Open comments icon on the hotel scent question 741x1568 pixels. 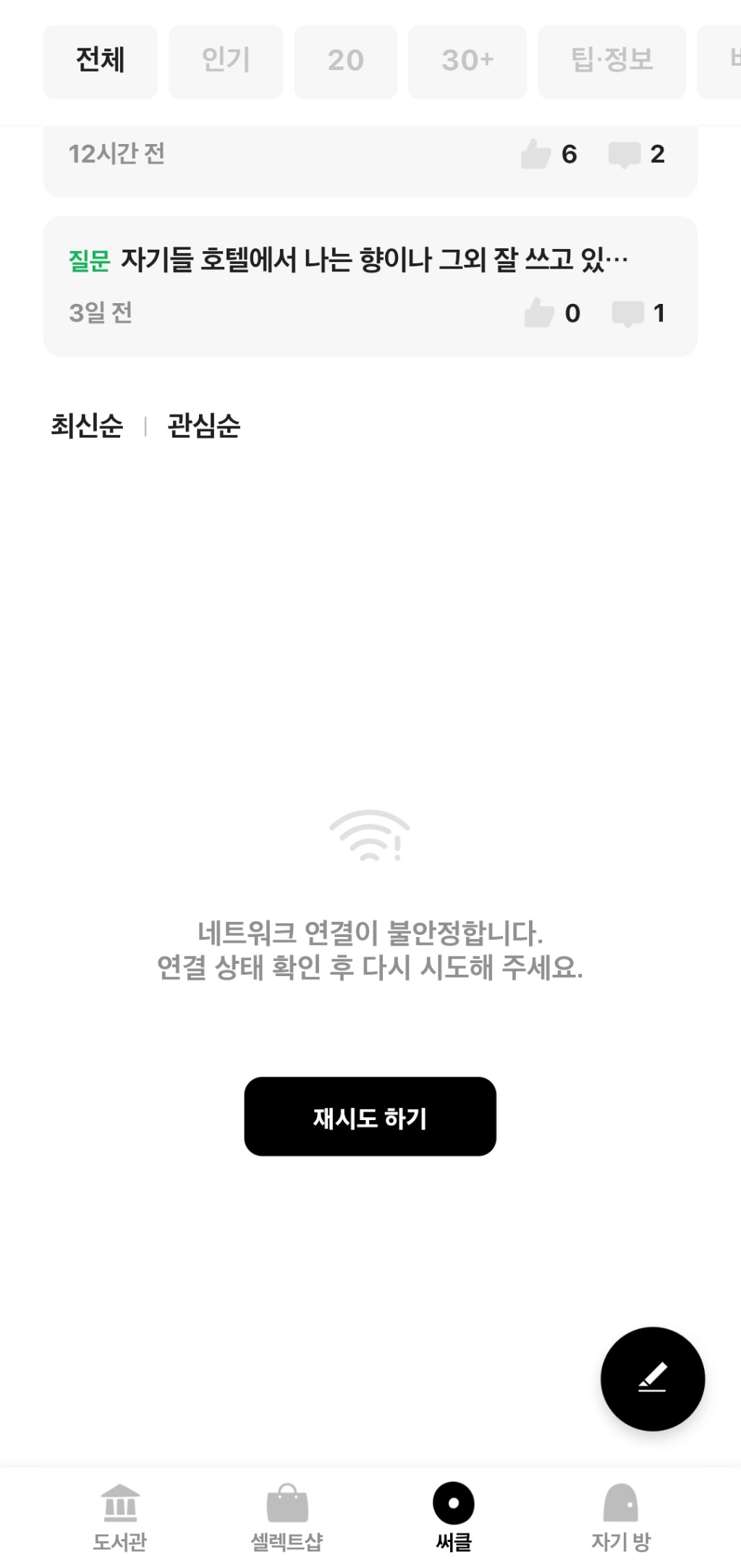[627, 313]
